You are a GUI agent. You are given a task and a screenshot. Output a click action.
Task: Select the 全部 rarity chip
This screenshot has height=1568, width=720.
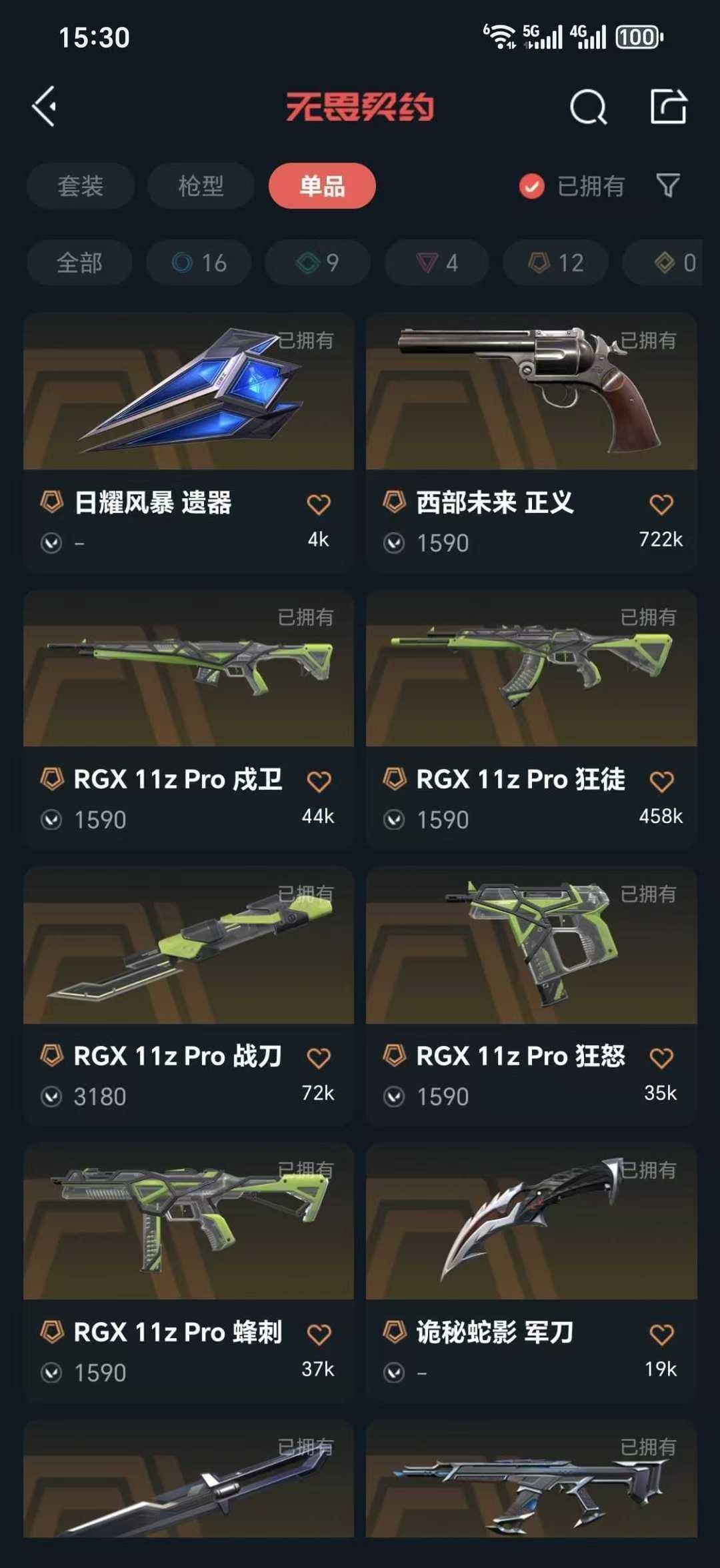pyautogui.click(x=79, y=263)
